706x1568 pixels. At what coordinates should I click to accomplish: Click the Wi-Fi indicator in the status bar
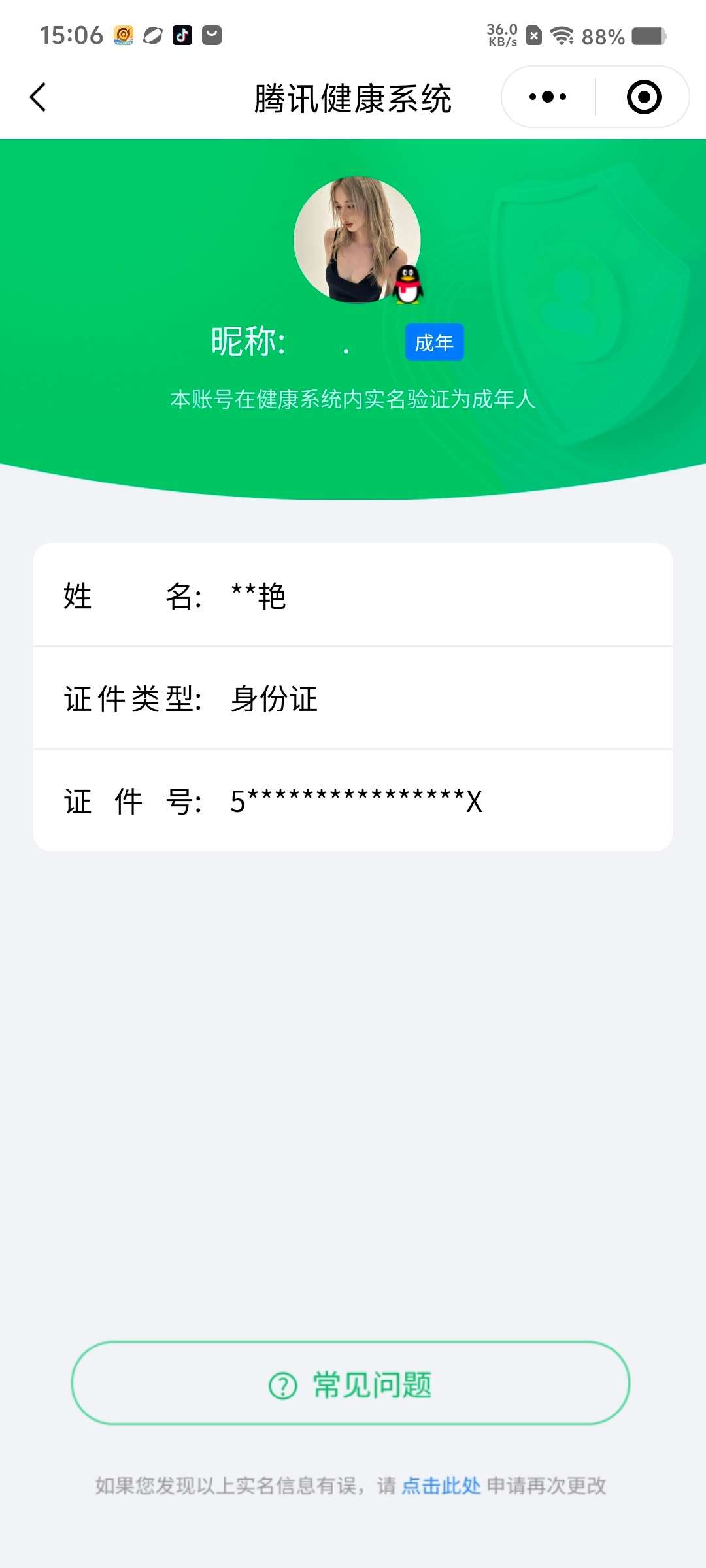(x=560, y=36)
